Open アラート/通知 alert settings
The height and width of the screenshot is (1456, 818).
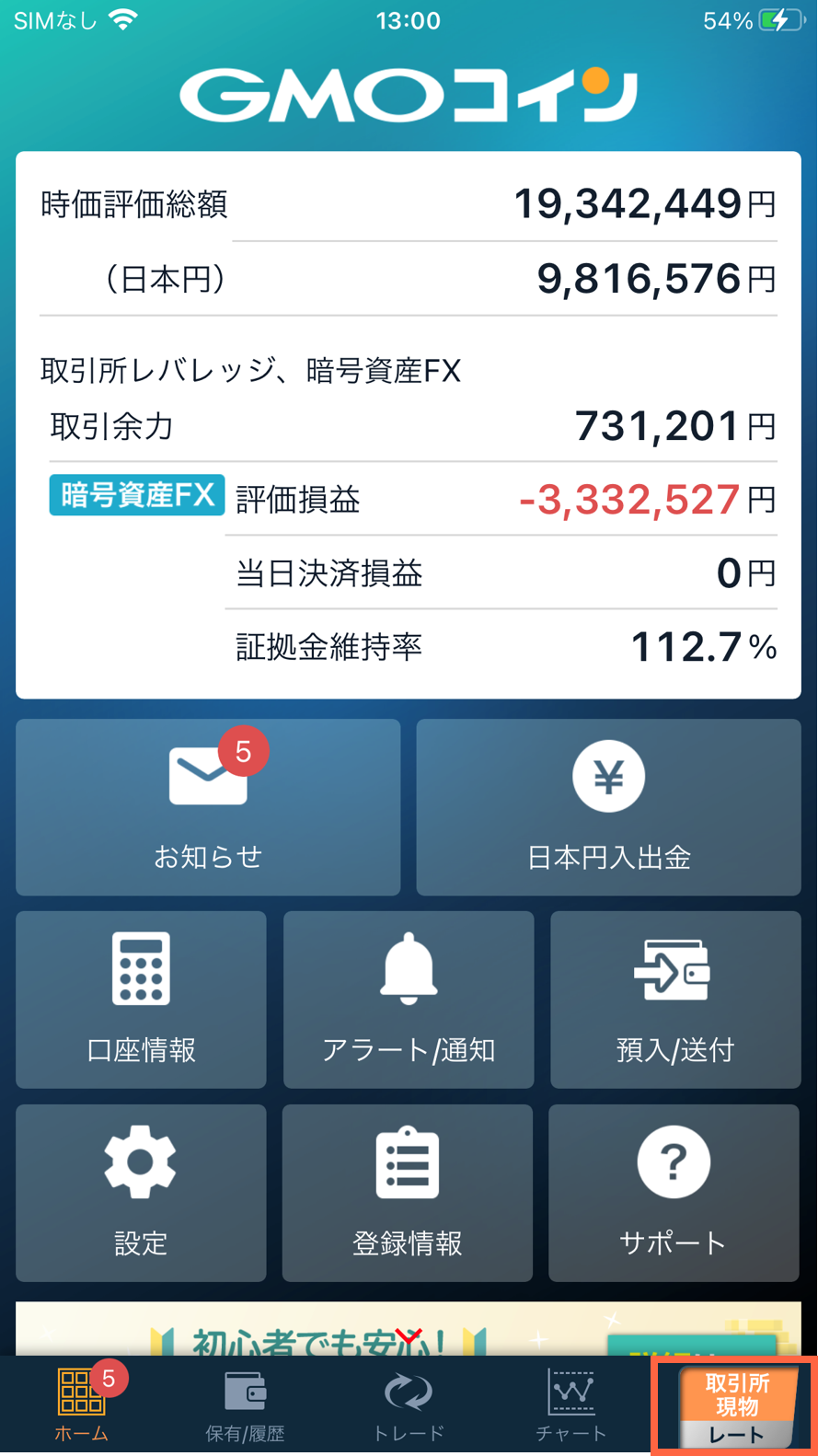click(x=408, y=1000)
